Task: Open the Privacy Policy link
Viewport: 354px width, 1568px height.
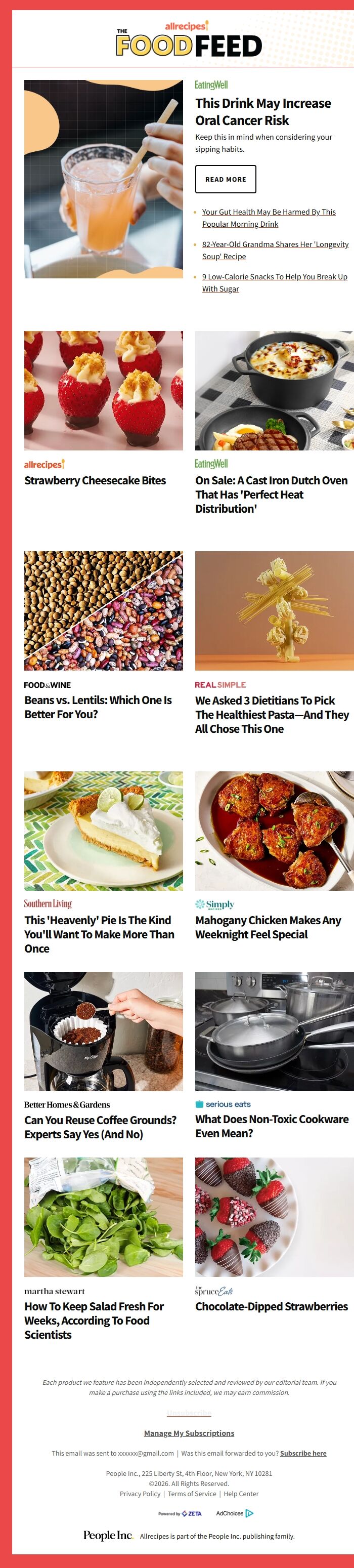Action: coord(140,1493)
